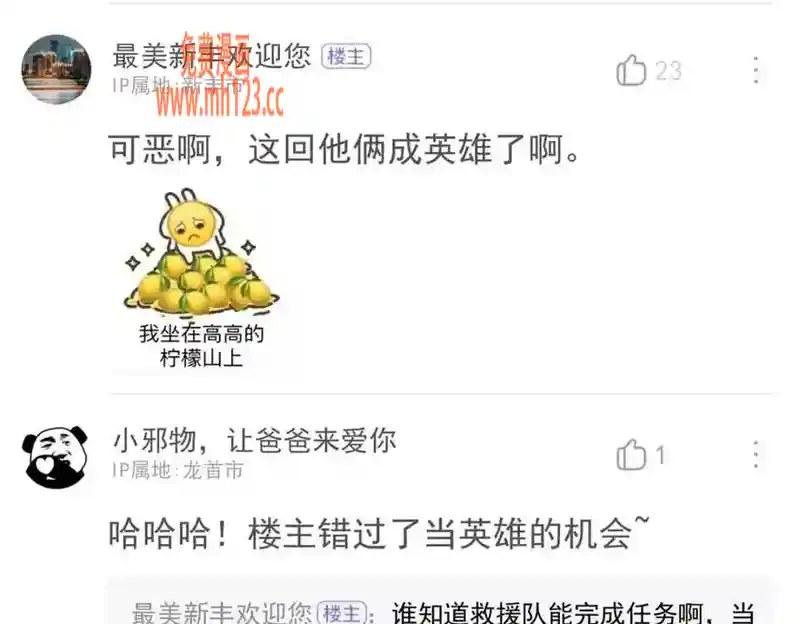Screen dimensions: 800x624
Task: Open 最美新丰欢迎您's profile avatar
Action: (56, 69)
